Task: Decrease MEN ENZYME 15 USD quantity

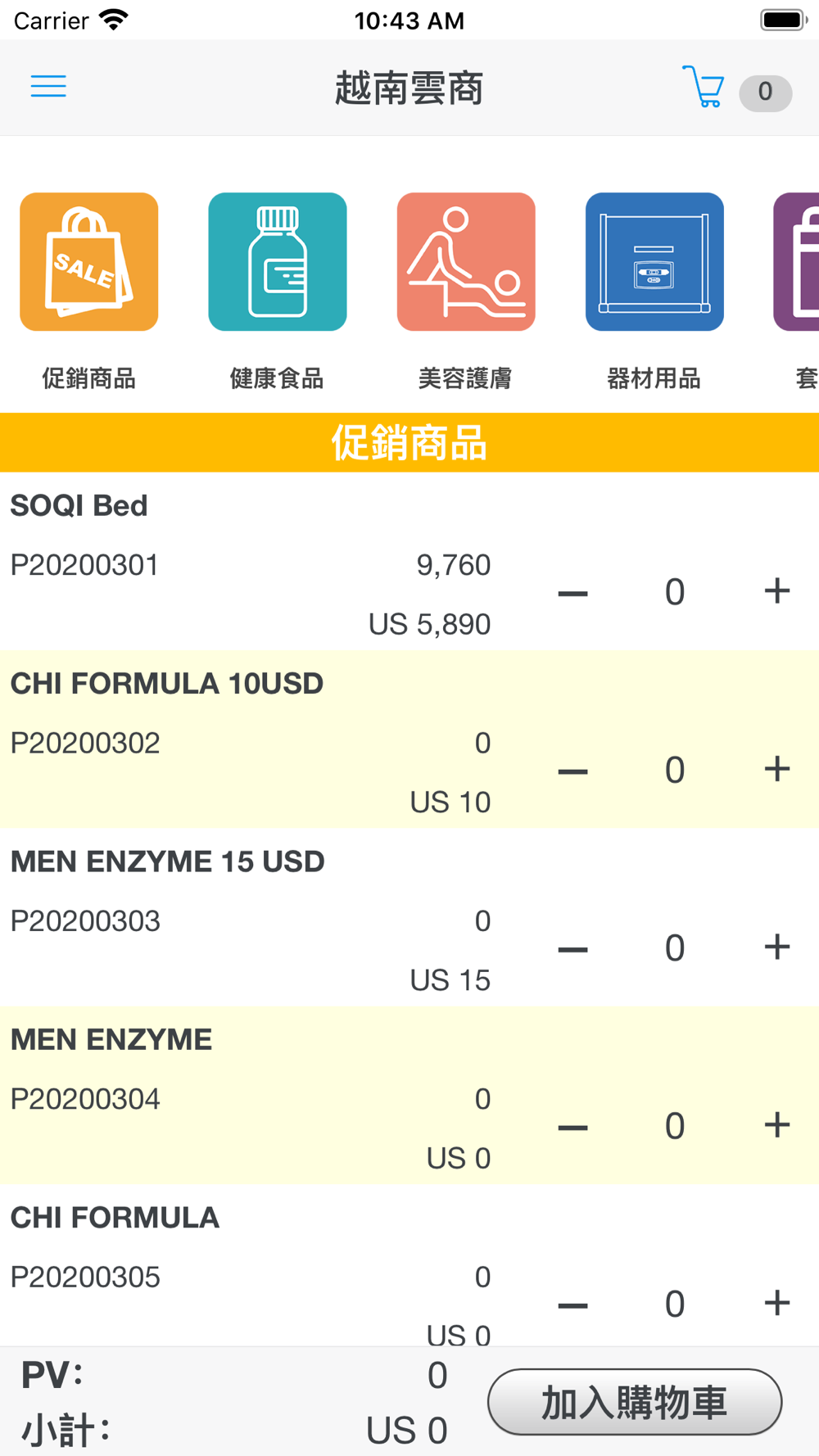Action: 572,949
